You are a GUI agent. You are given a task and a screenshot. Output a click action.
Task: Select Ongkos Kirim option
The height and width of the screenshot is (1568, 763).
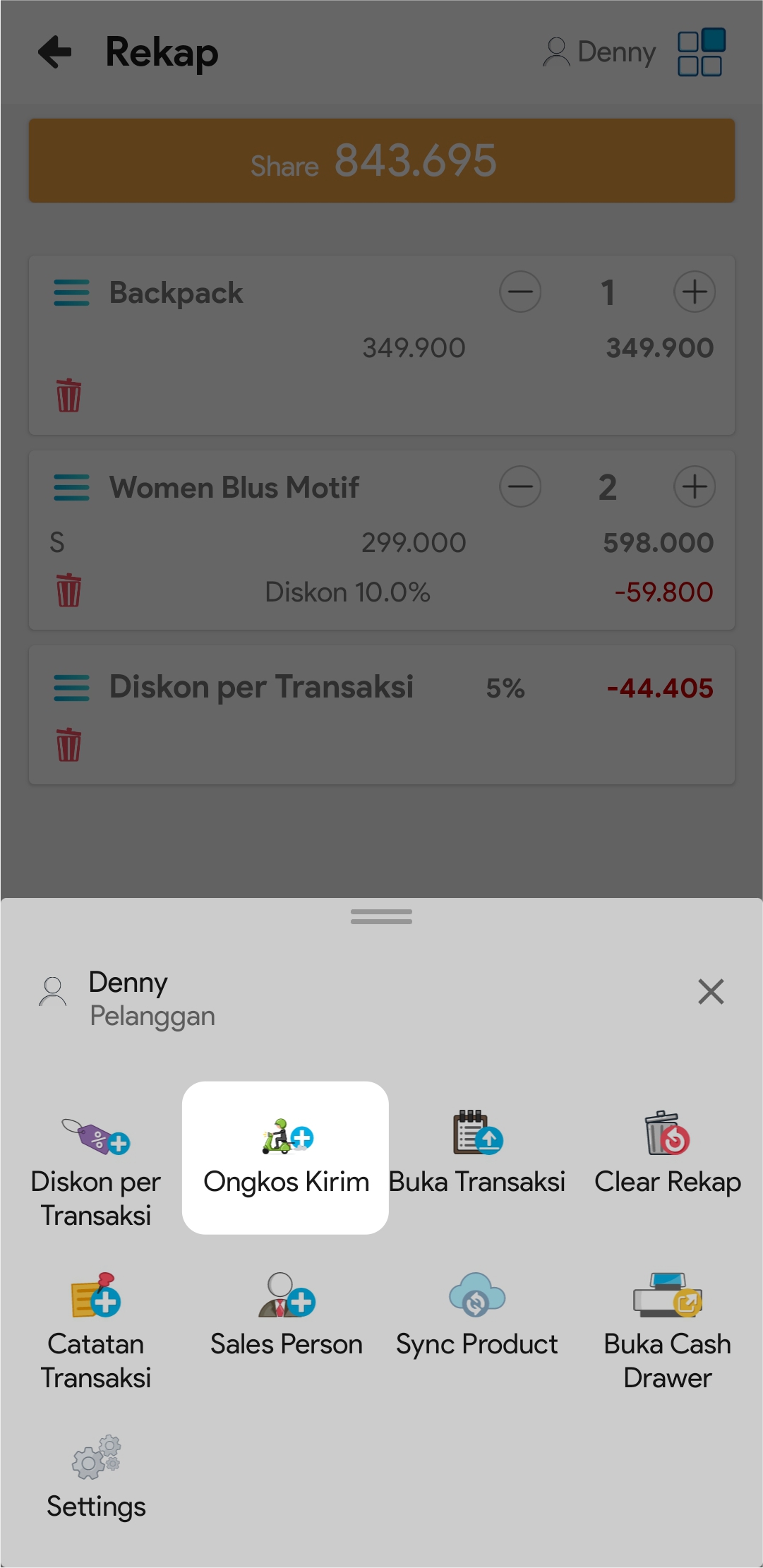tap(286, 1158)
